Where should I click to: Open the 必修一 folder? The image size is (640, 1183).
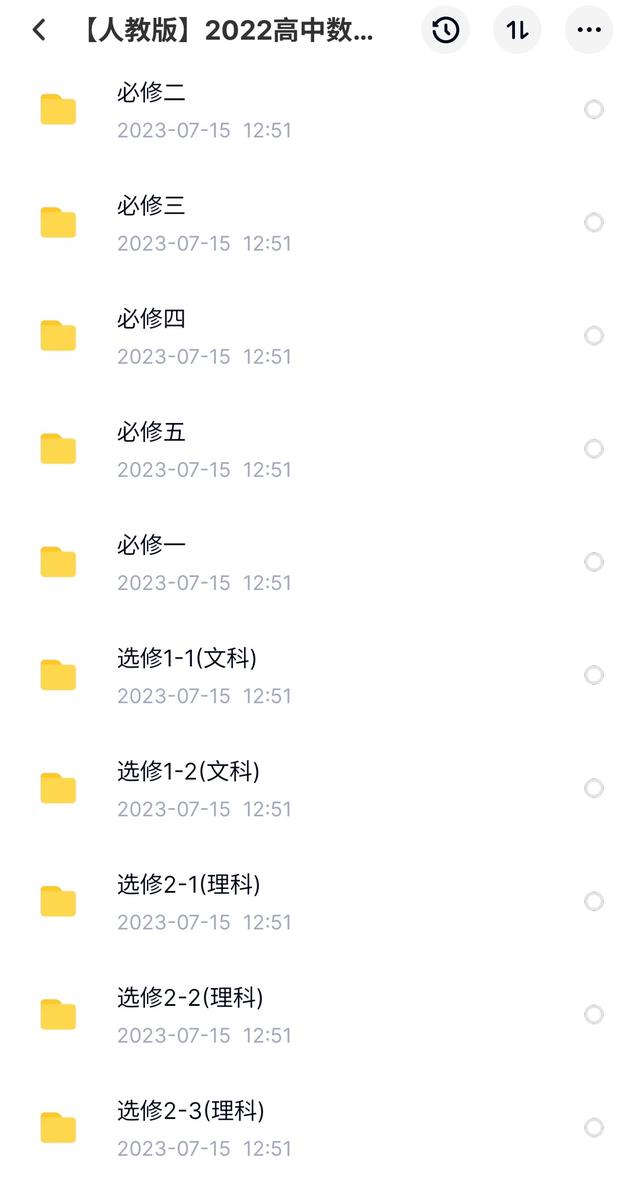tap(320, 563)
